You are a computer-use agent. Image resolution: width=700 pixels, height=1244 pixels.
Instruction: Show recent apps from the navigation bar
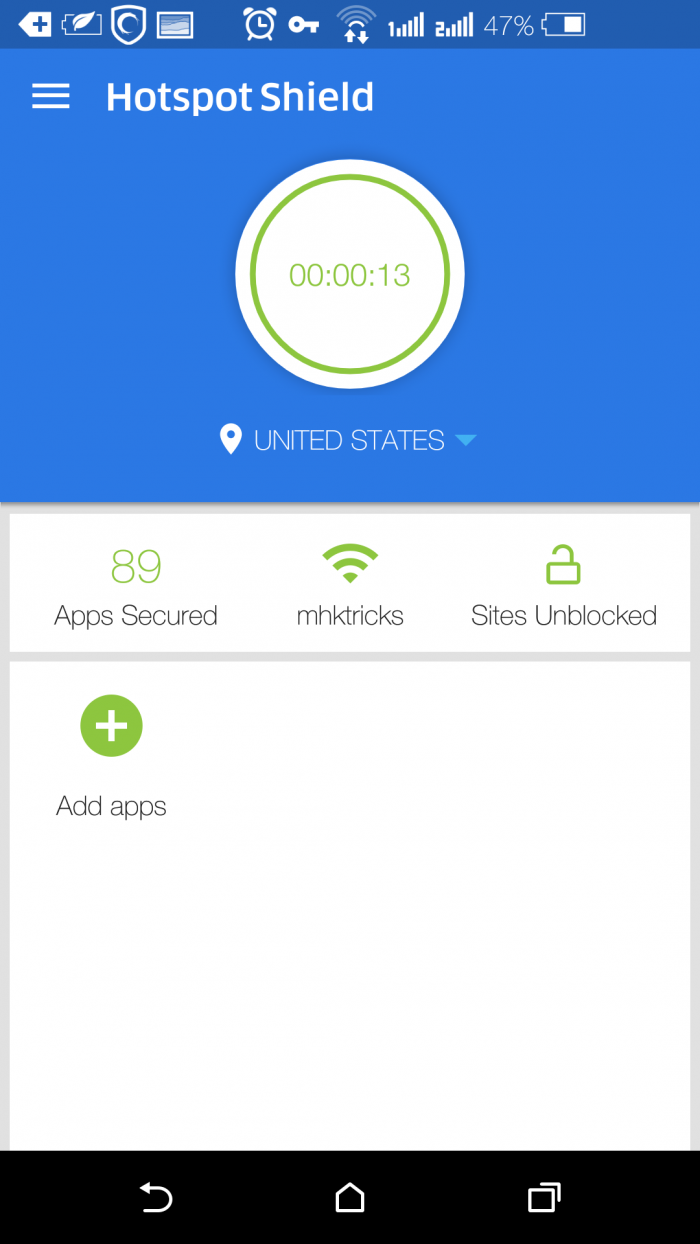543,1197
